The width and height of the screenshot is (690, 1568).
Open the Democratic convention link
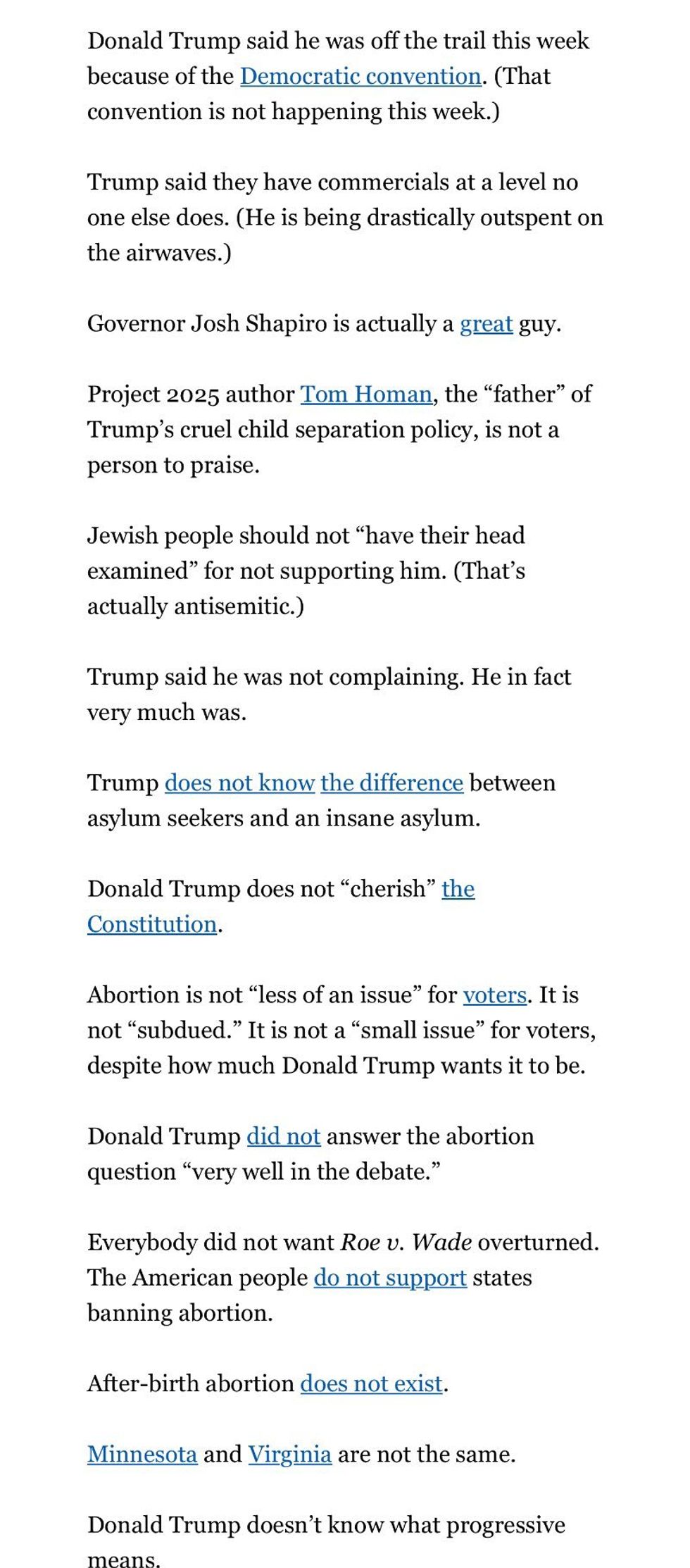coord(360,76)
